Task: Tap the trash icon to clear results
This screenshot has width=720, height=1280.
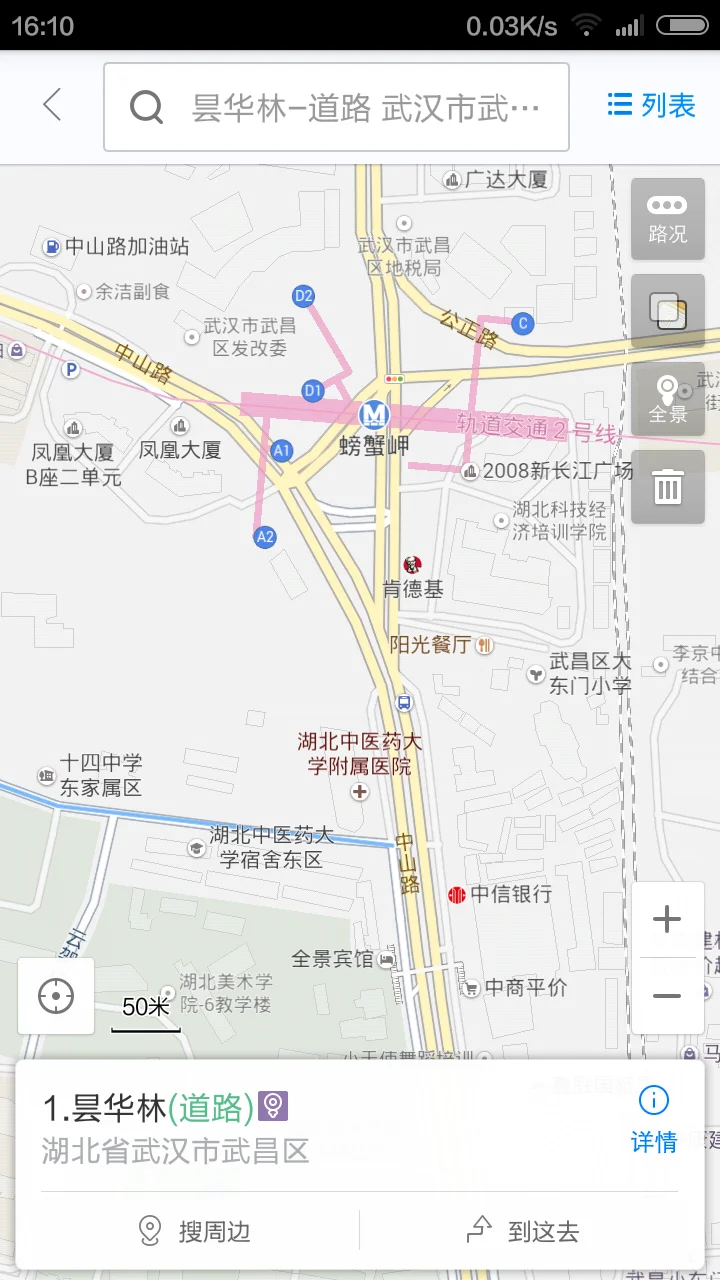Action: tap(667, 488)
